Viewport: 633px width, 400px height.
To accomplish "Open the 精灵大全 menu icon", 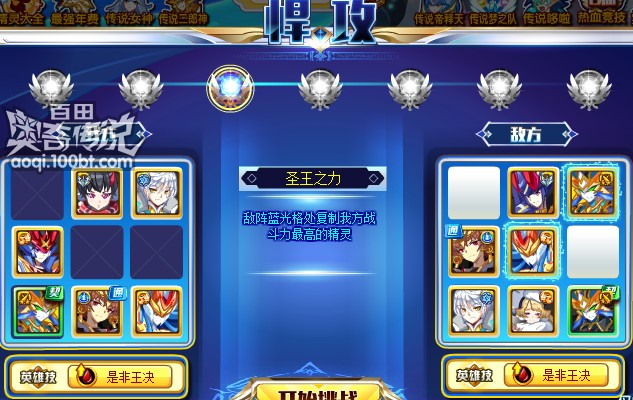I will [20, 12].
